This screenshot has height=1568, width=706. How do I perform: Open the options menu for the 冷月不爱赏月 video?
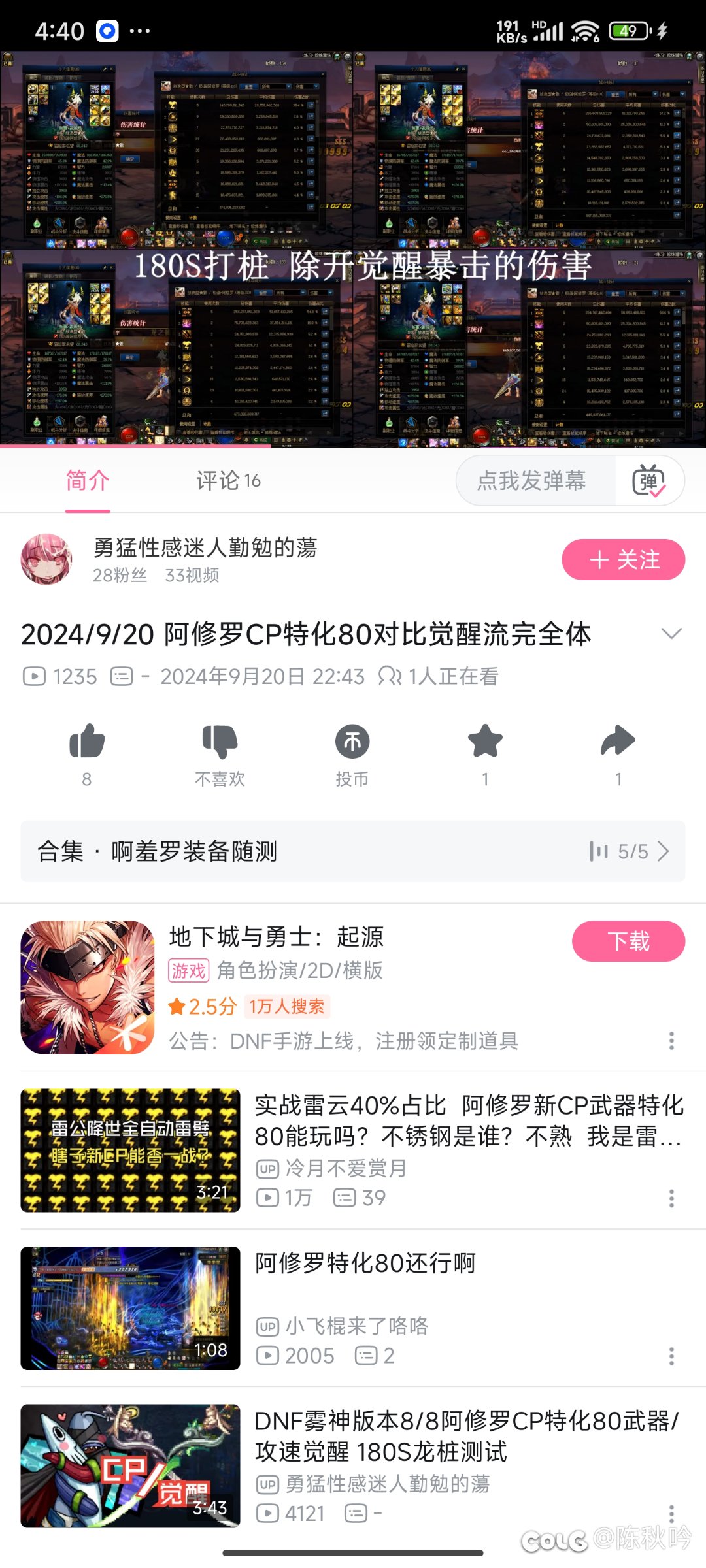click(x=671, y=1198)
